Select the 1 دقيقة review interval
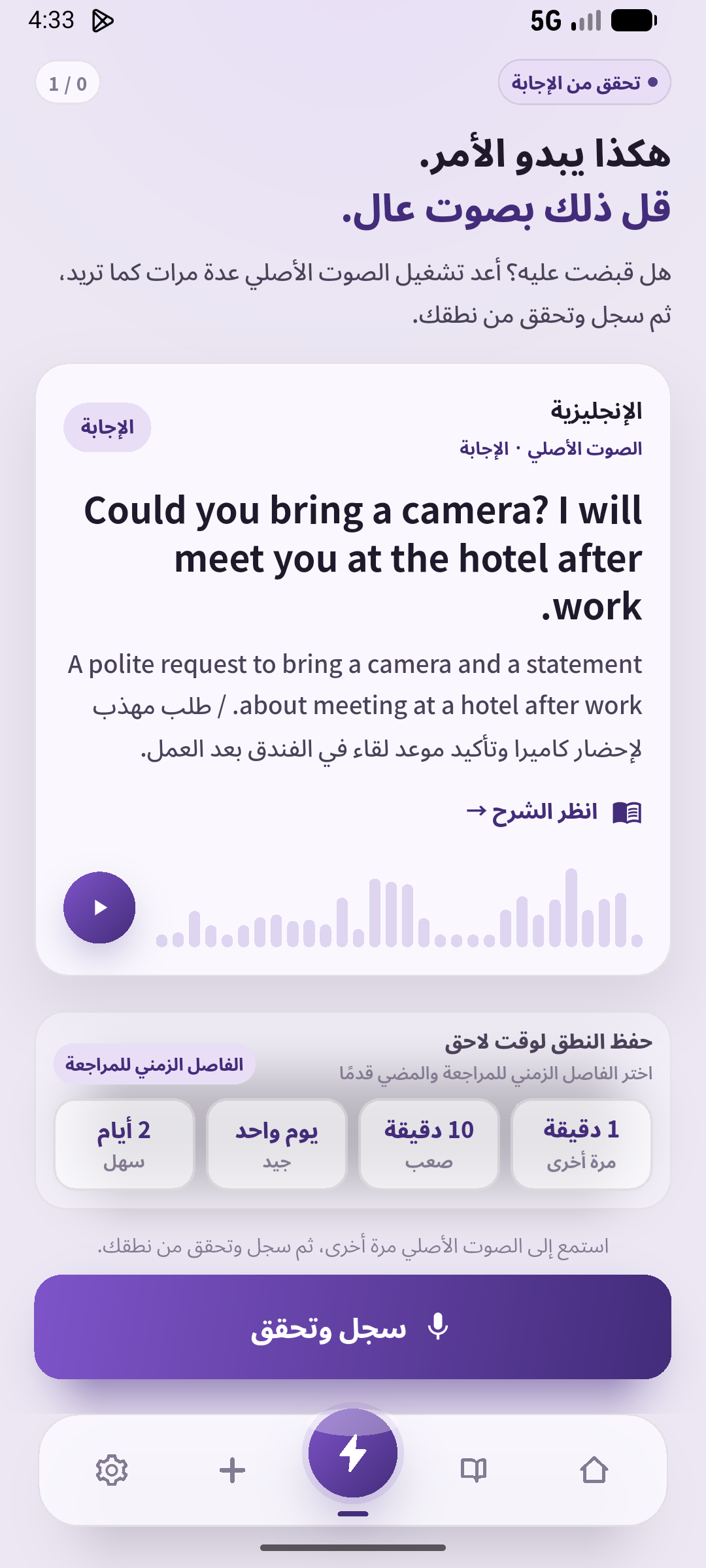The width and height of the screenshot is (706, 1568). click(581, 1143)
